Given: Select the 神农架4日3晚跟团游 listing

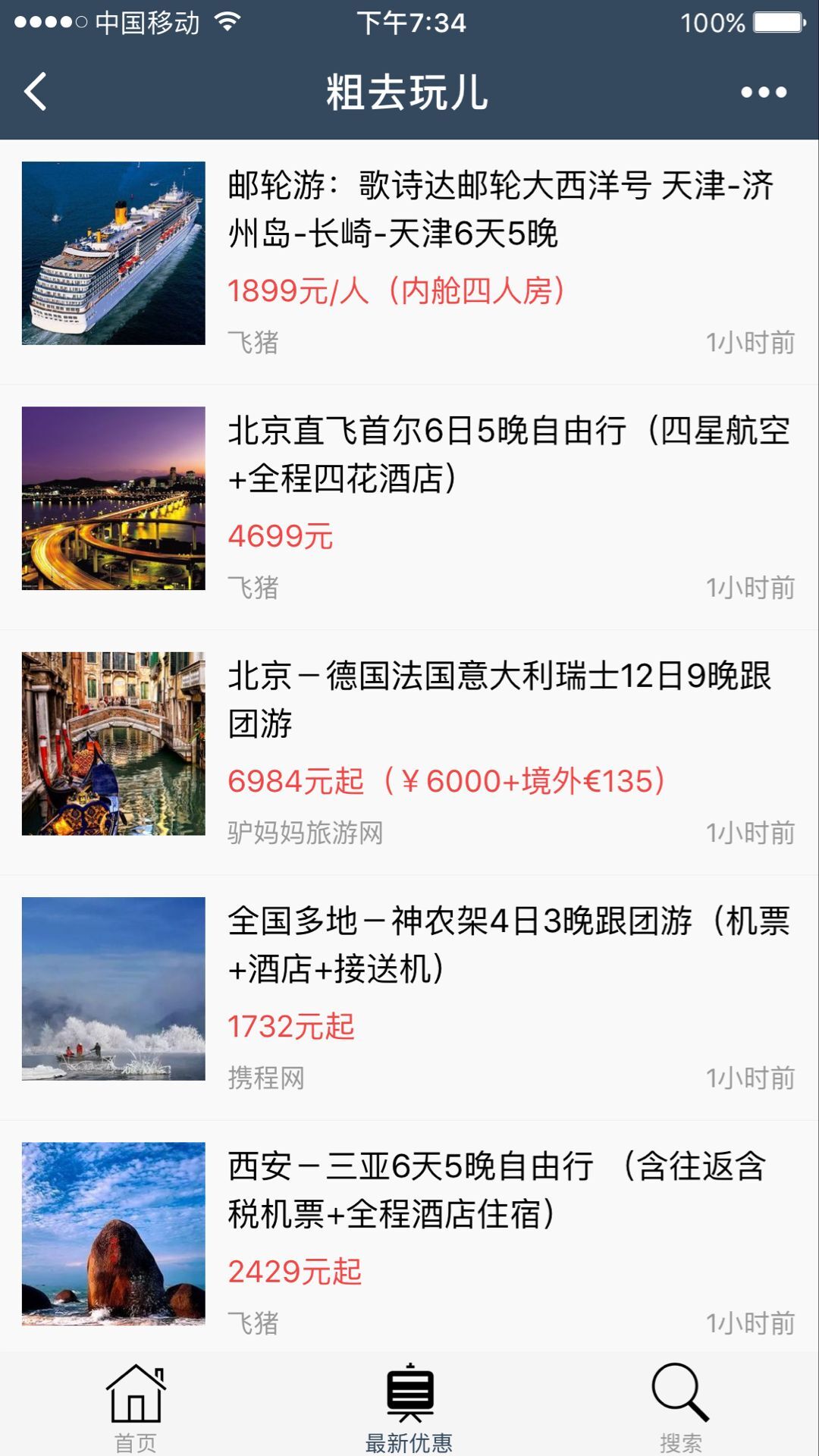Looking at the screenshot, I should [x=500, y=944].
